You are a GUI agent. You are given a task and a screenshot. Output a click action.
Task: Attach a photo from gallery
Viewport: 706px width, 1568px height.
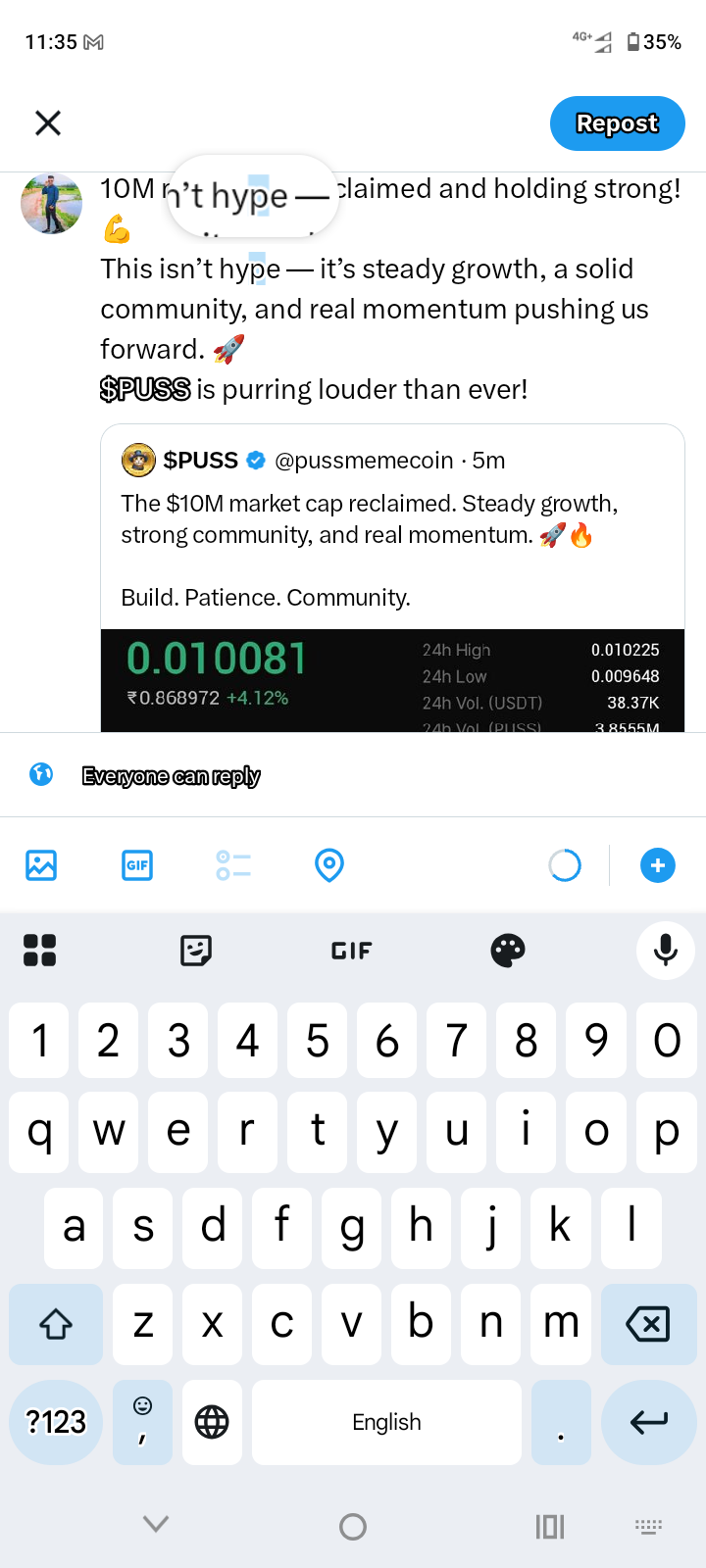[41, 865]
